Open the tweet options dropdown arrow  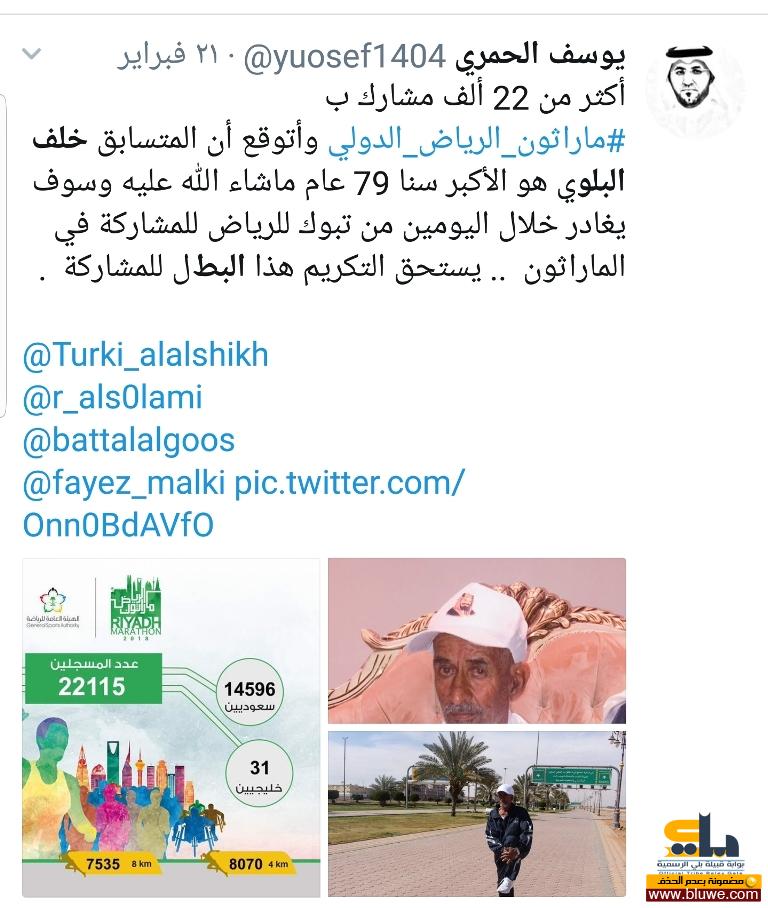(31, 54)
